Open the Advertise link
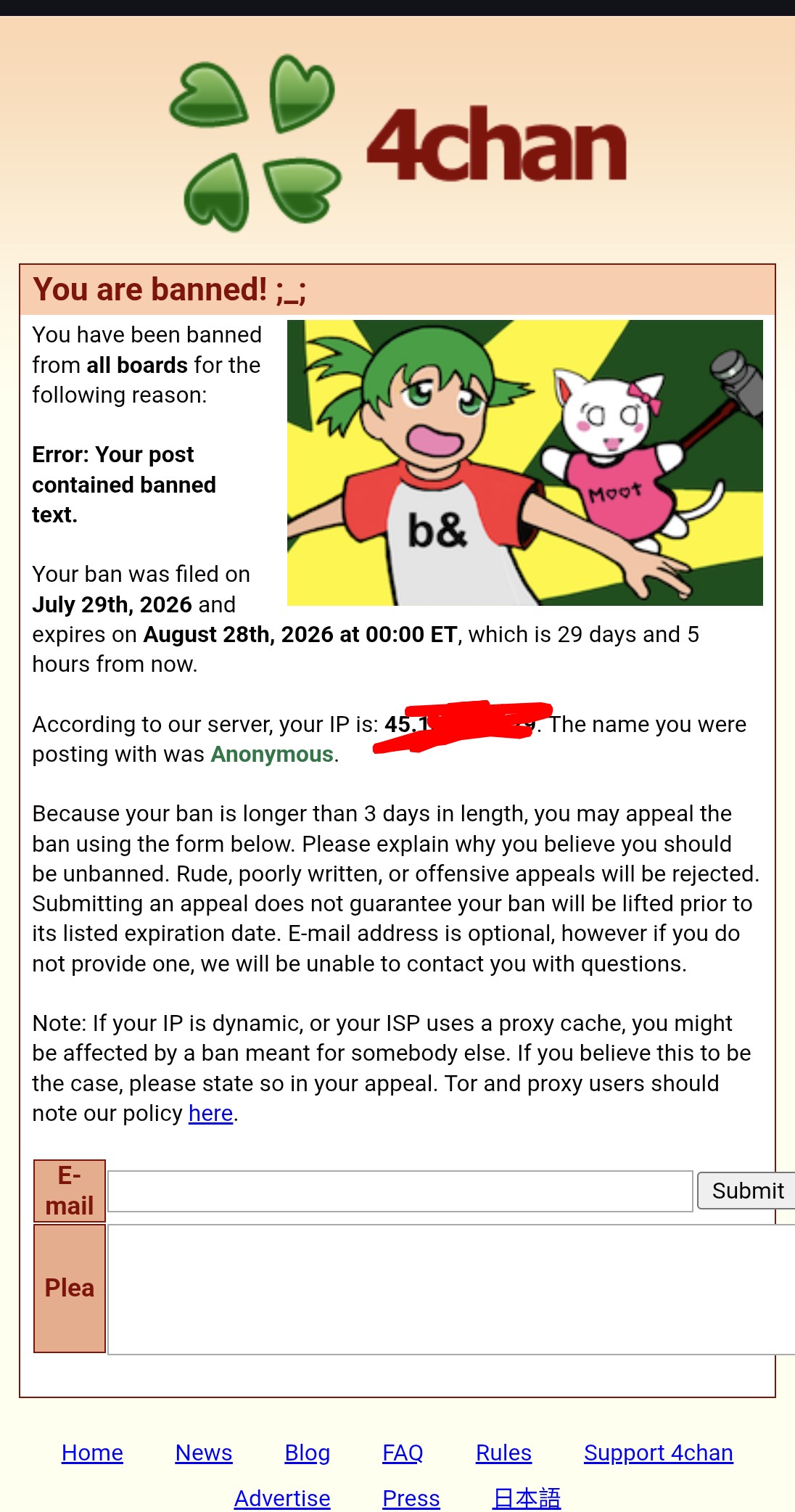The height and width of the screenshot is (1512, 795). coord(282,1498)
